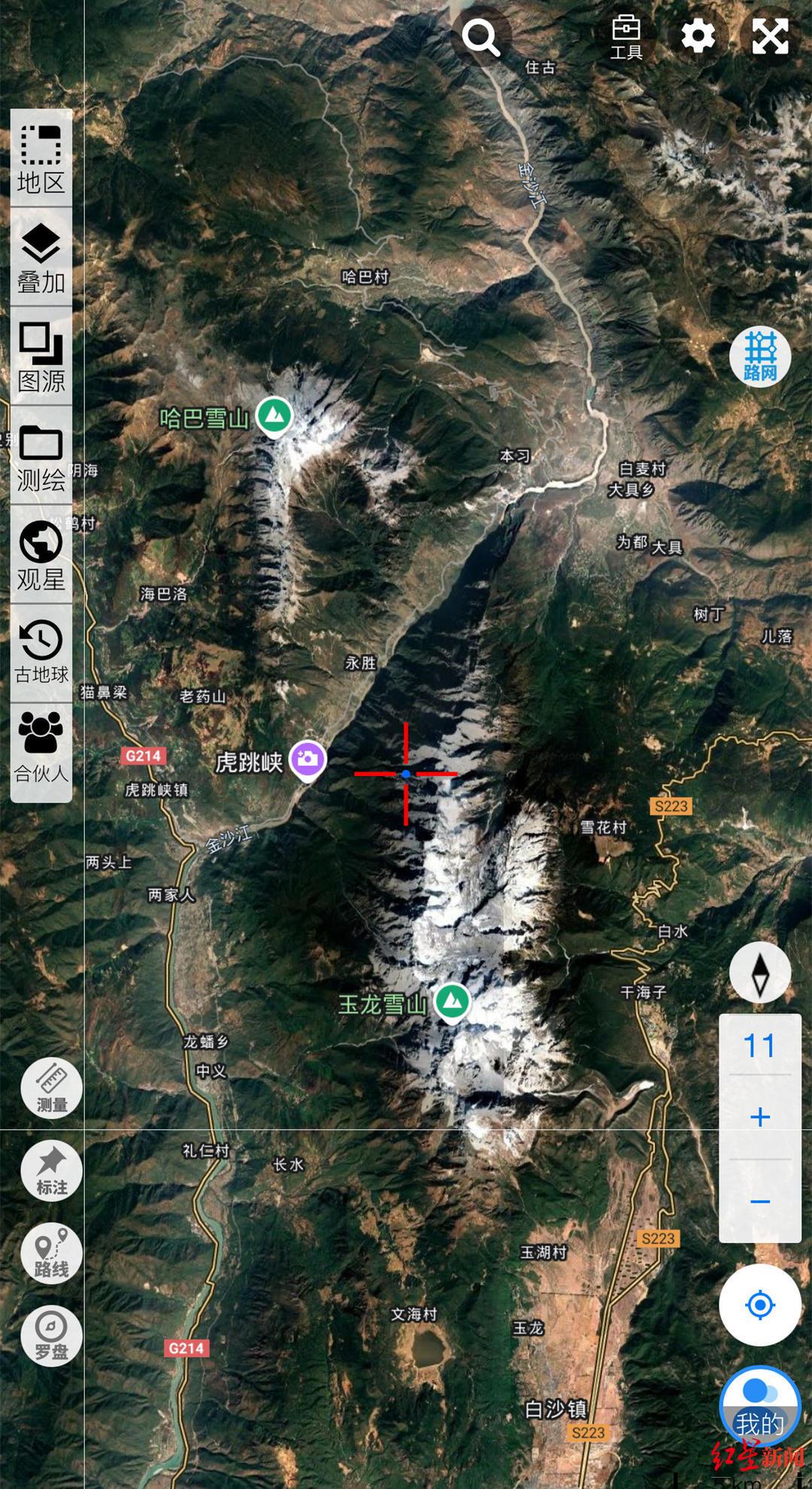Start the 测量 measuring tool
The height and width of the screenshot is (1489, 812).
pos(52,1088)
